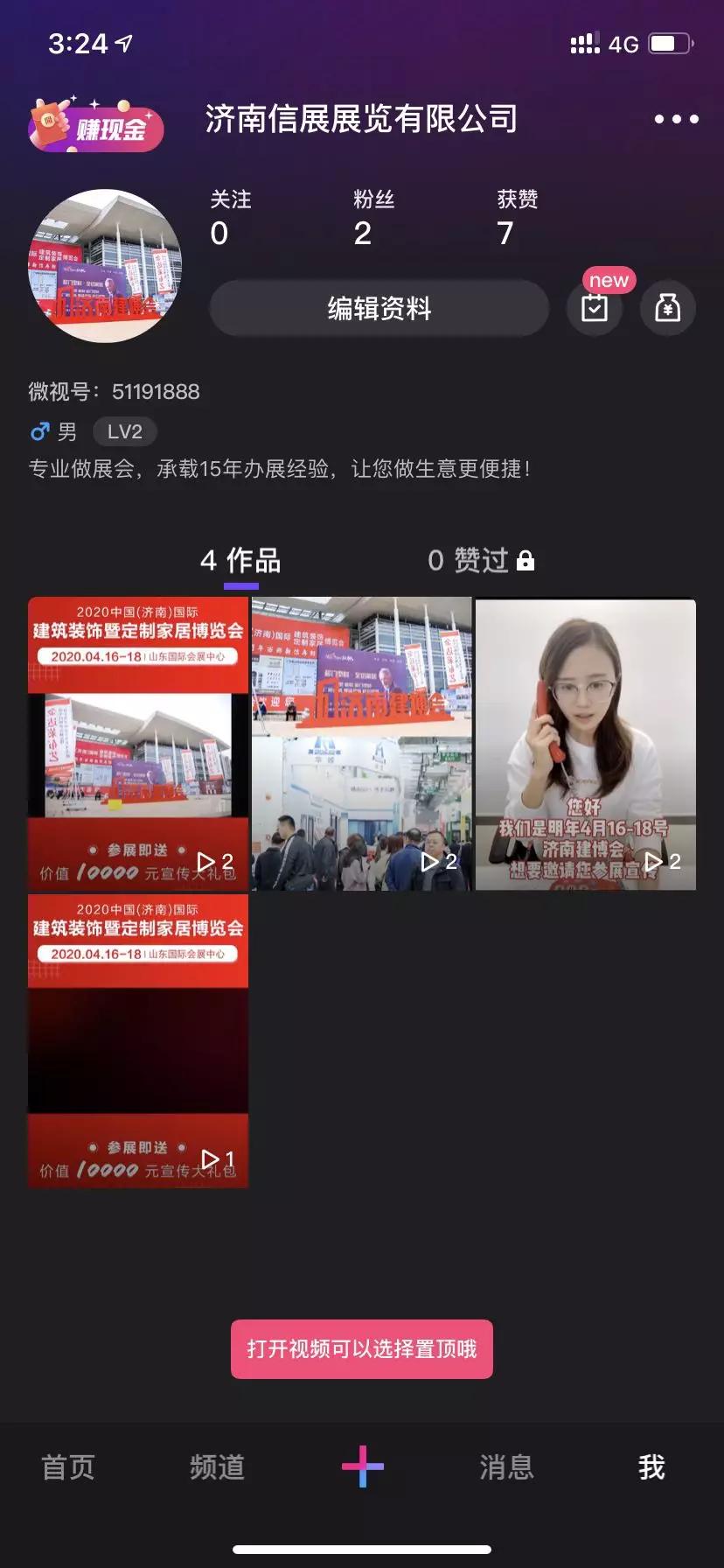Open the 关注 following list
Screen dimensions: 724x1568
tap(229, 218)
